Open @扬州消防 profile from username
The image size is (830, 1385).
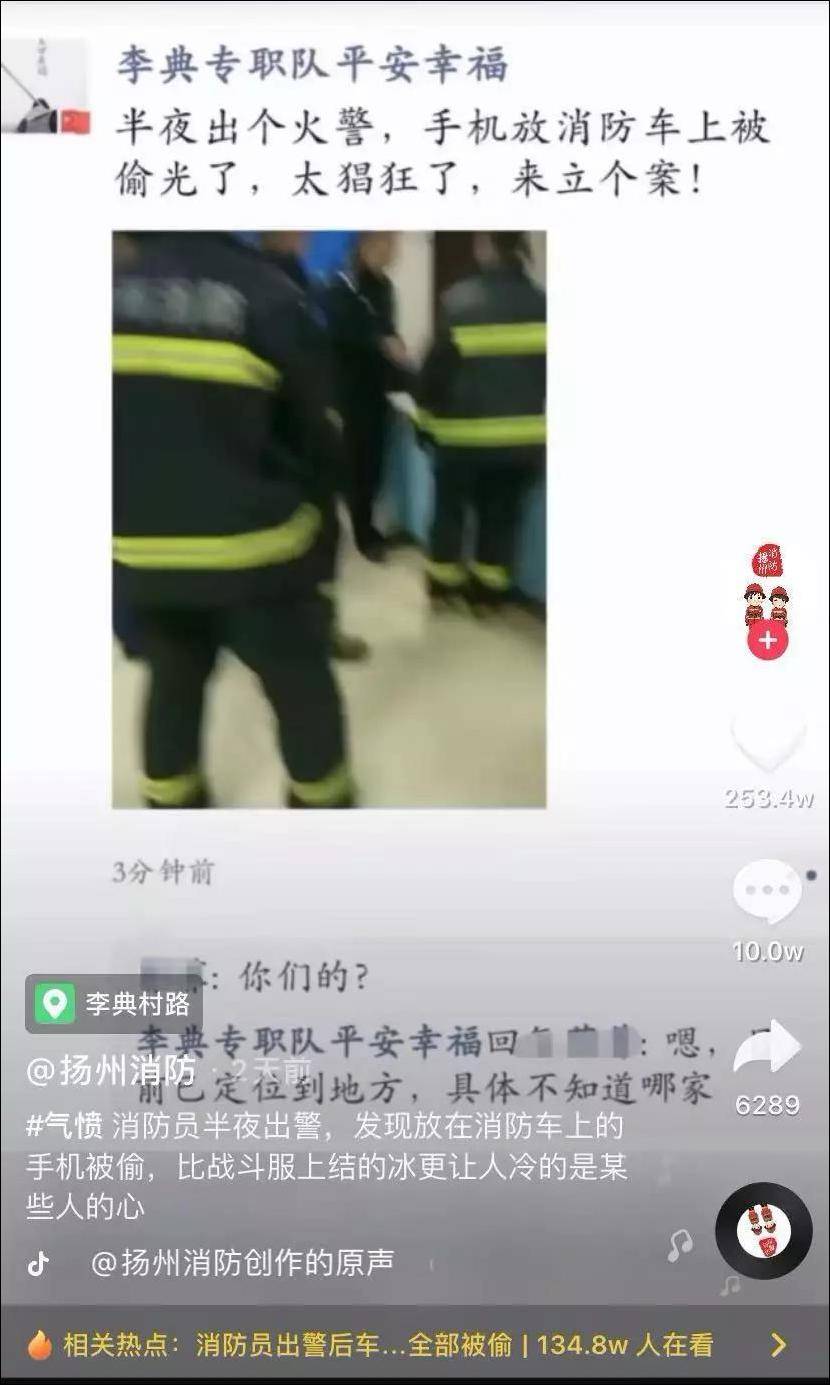pos(112,1071)
